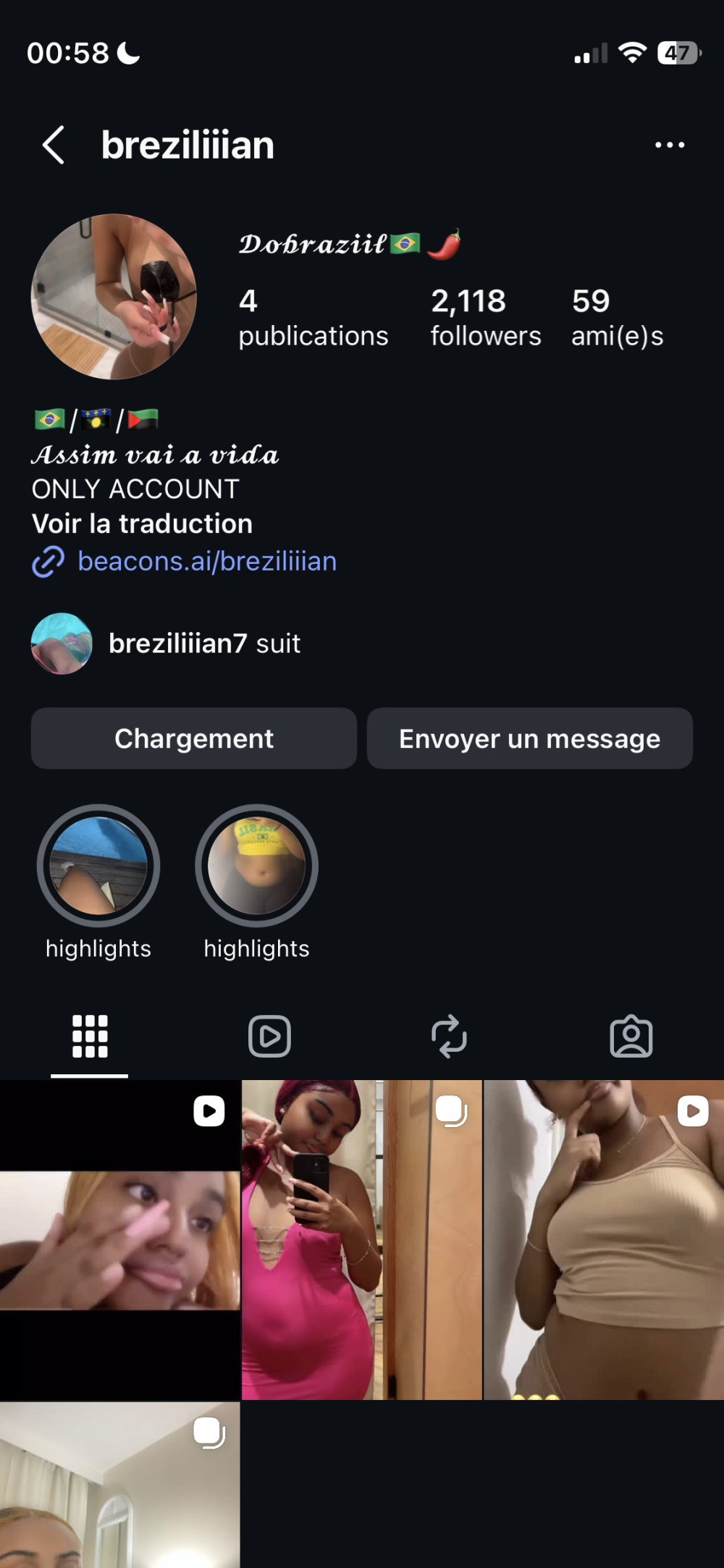The height and width of the screenshot is (1568, 724).
Task: Switch to the posts grid tab
Action: (90, 1036)
